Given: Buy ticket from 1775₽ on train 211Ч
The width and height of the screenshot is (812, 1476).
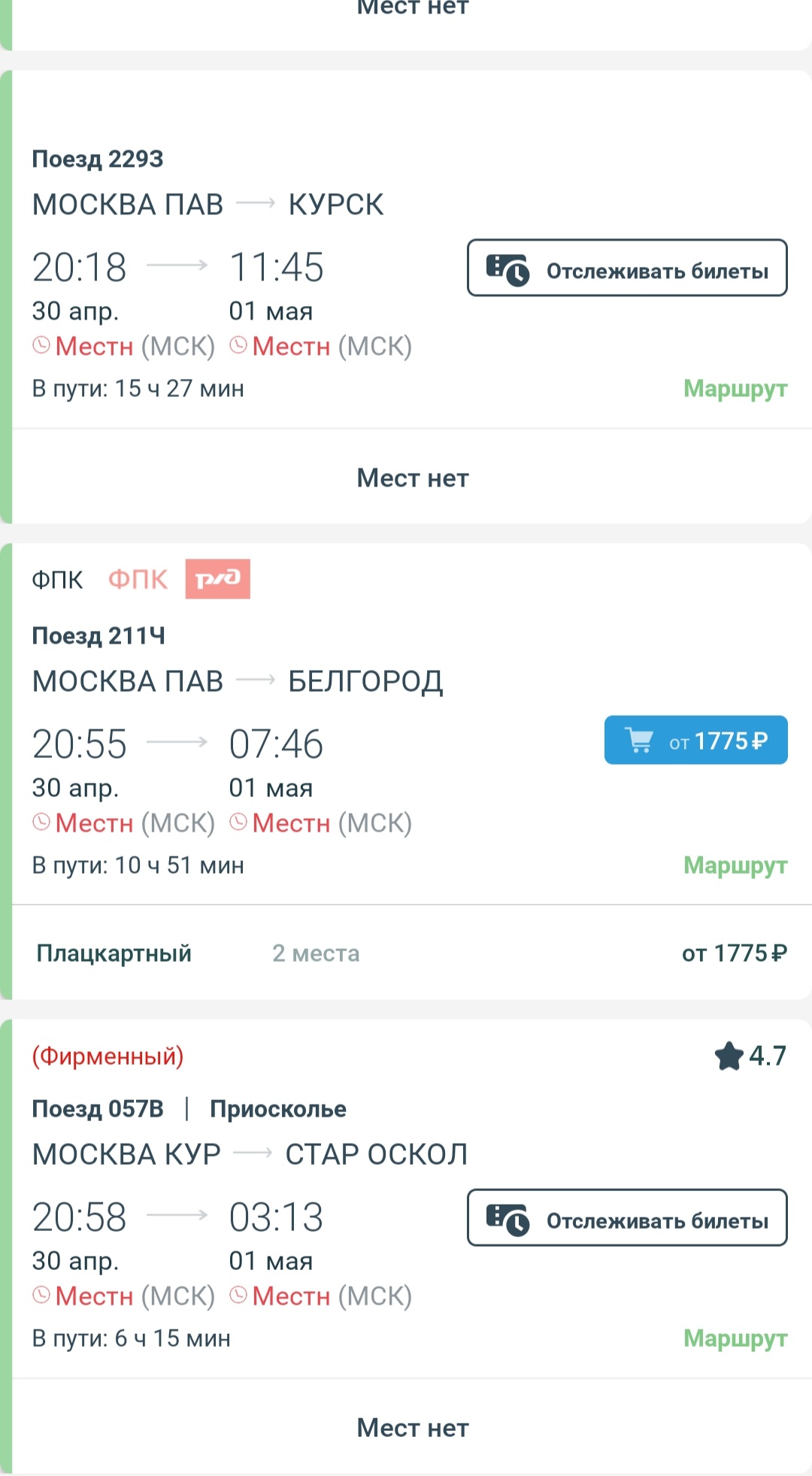Looking at the screenshot, I should [x=695, y=741].
